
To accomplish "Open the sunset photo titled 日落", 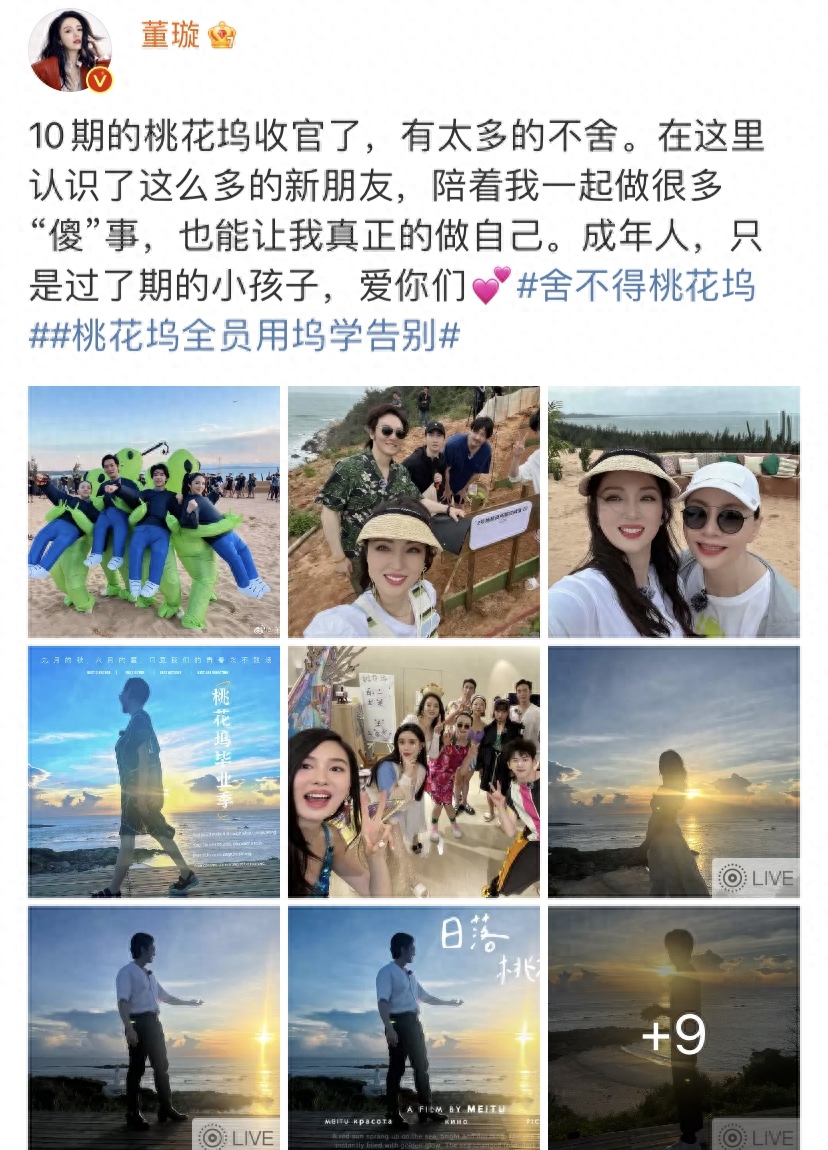I will pos(414,1028).
